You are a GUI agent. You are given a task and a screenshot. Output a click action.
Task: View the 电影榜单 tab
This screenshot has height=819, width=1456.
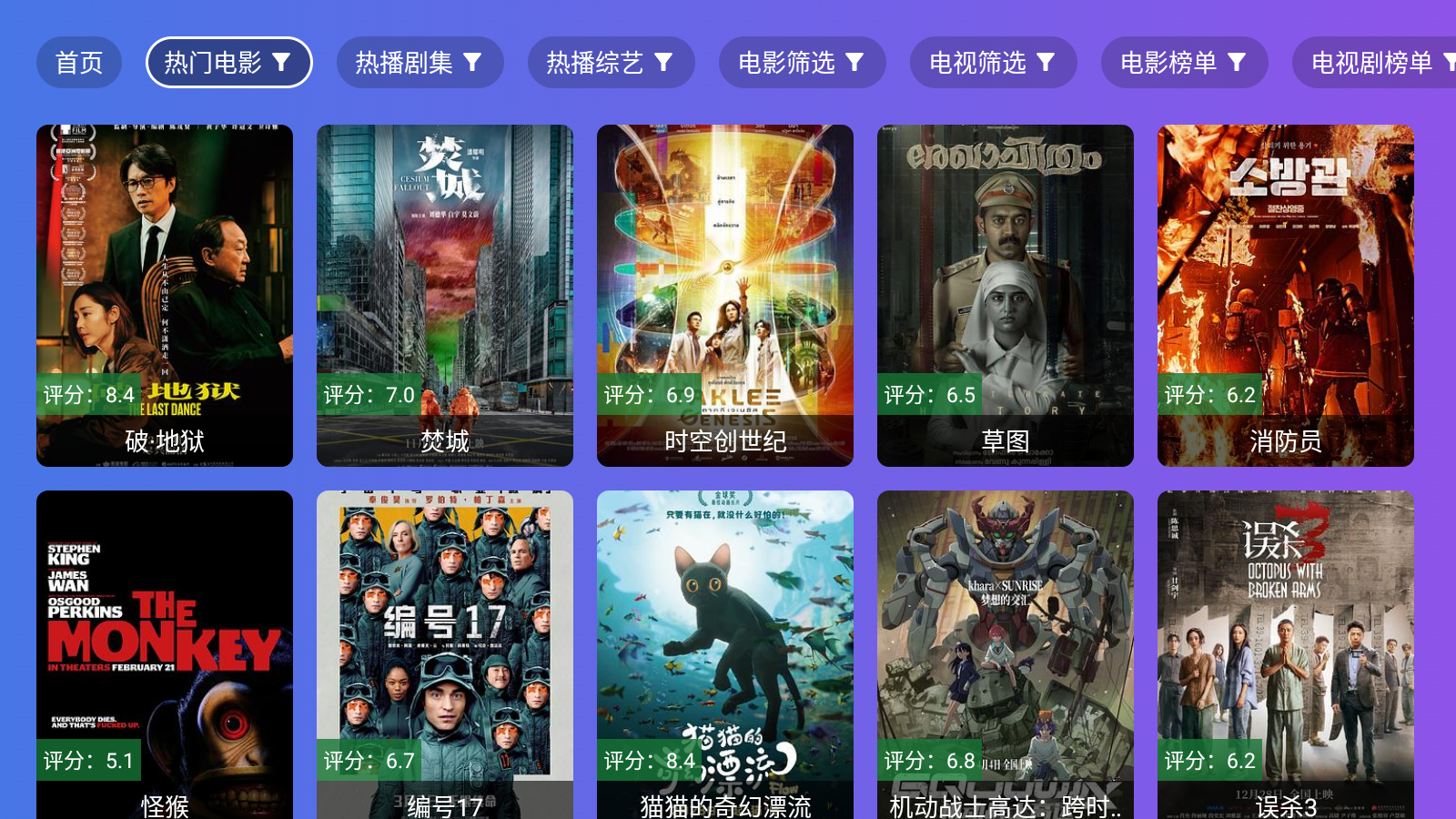point(1184,63)
